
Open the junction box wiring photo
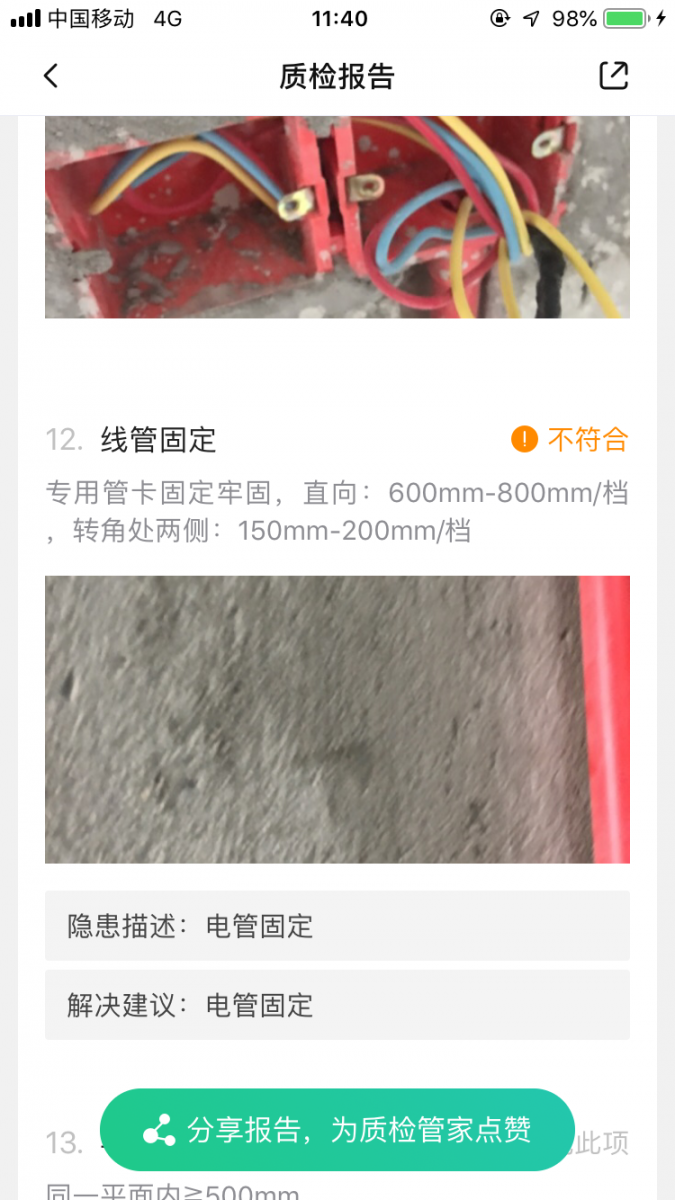(337, 217)
